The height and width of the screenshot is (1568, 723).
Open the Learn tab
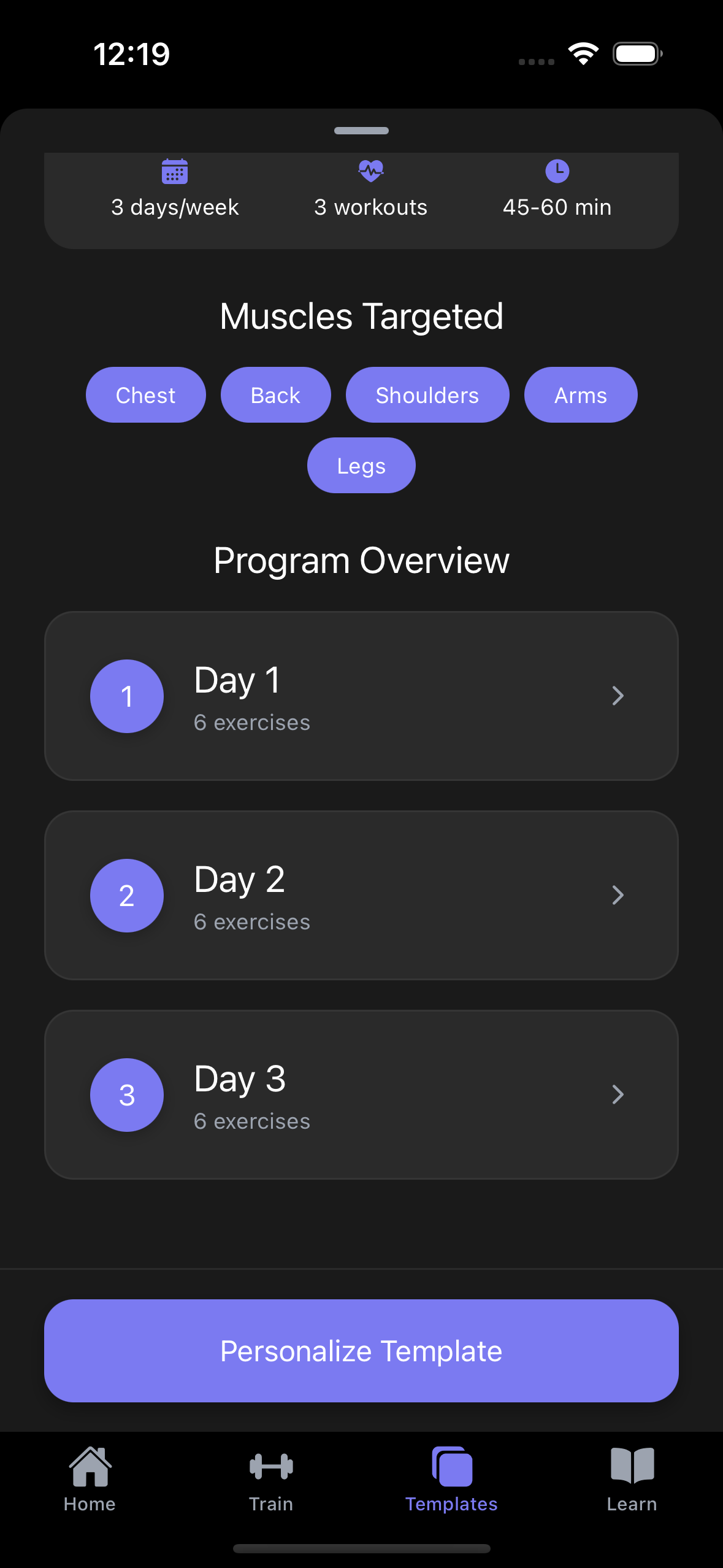[x=632, y=1480]
